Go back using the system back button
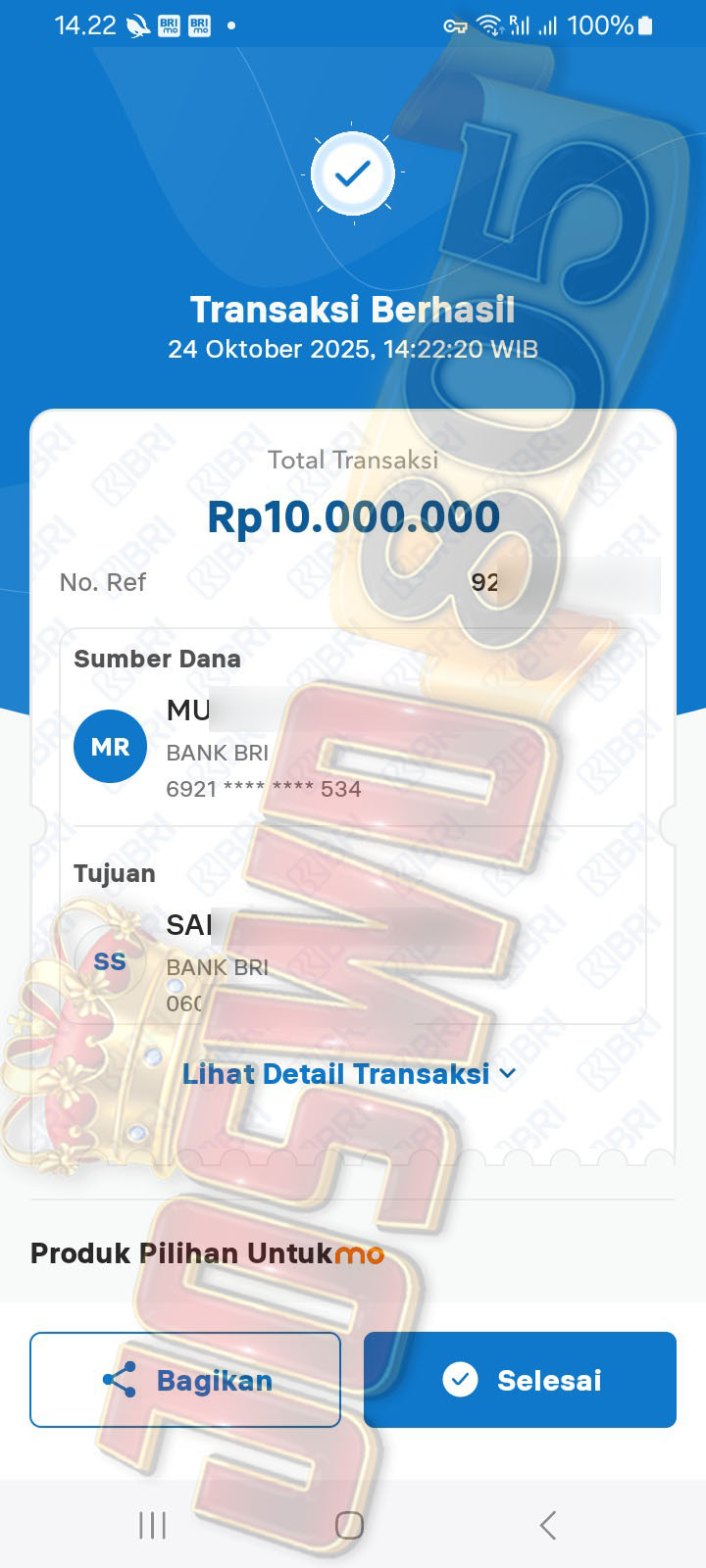Image resolution: width=706 pixels, height=1568 pixels. [548, 1525]
